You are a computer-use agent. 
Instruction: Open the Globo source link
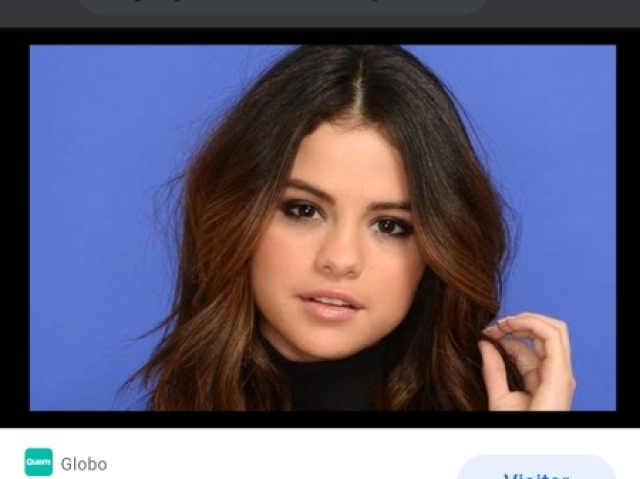83,464
